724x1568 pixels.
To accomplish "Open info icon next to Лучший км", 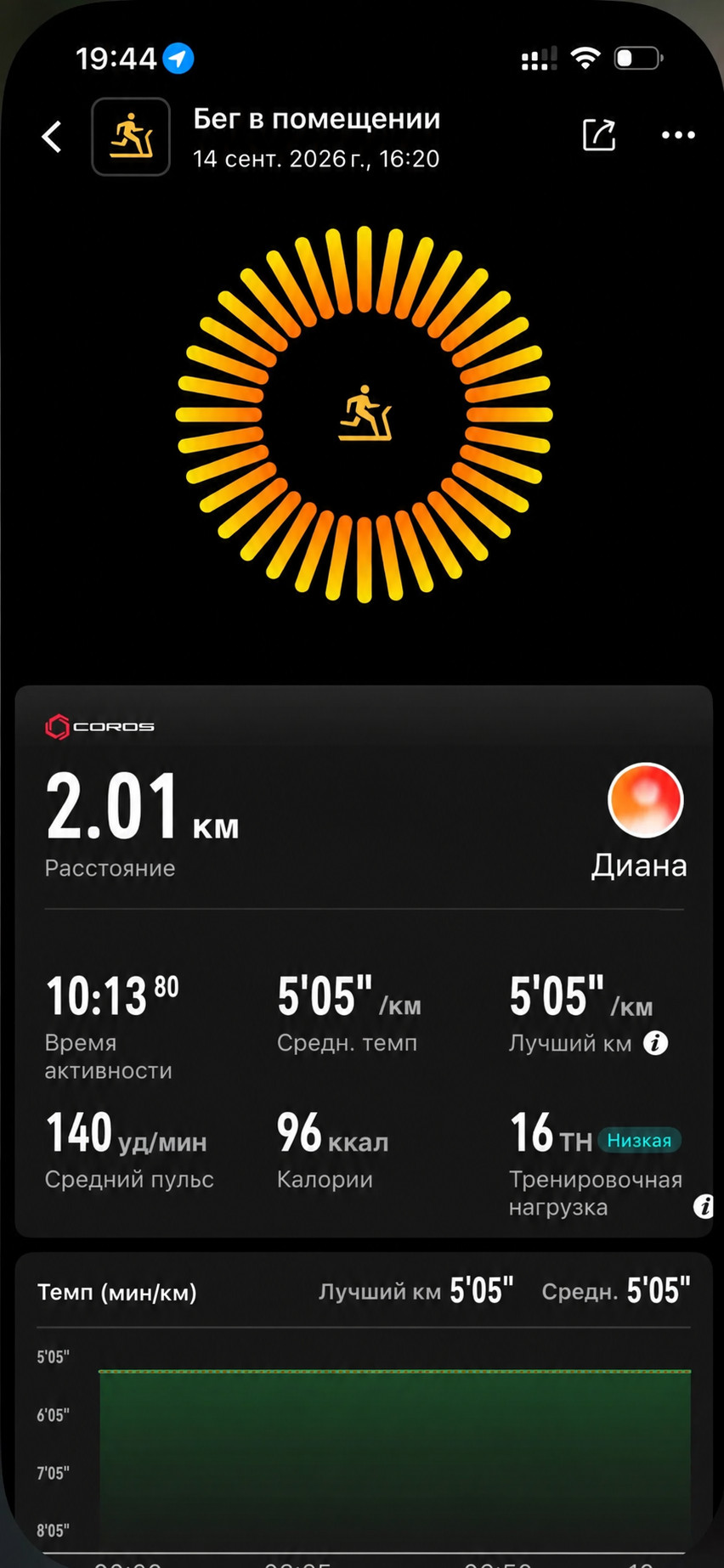I will 655,1042.
